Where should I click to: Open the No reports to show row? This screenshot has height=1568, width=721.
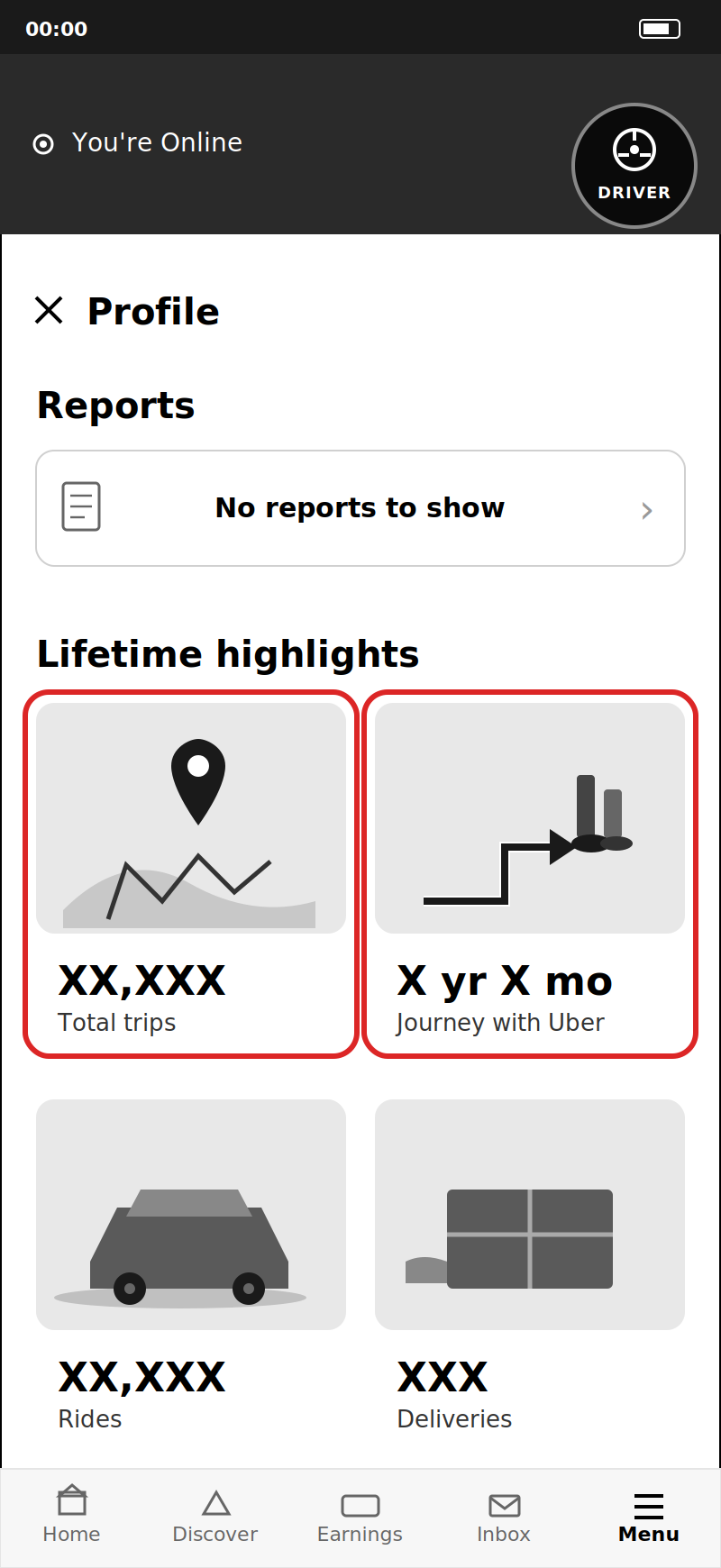[360, 508]
